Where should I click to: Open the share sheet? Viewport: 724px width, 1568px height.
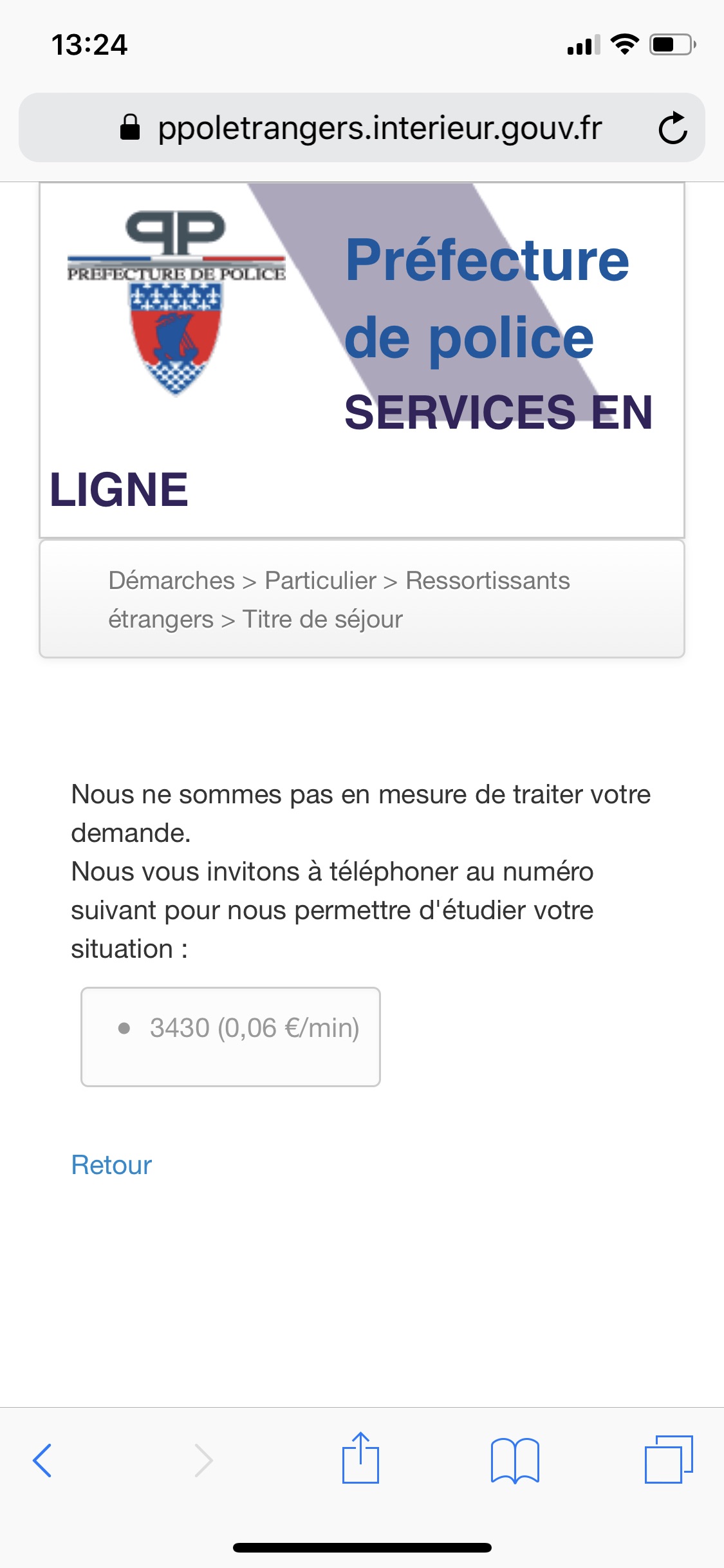360,1457
